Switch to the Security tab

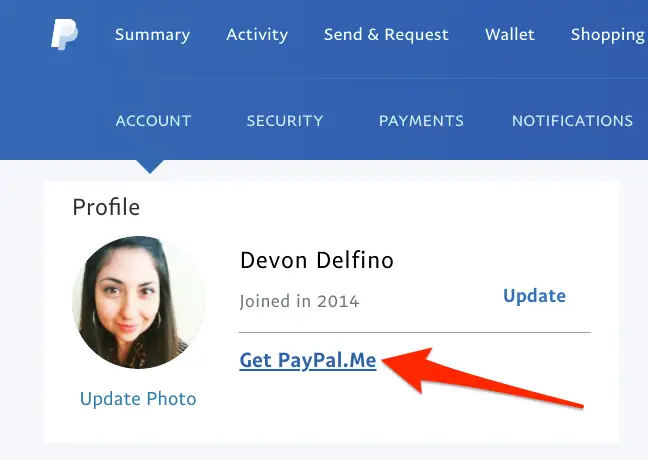coord(285,121)
